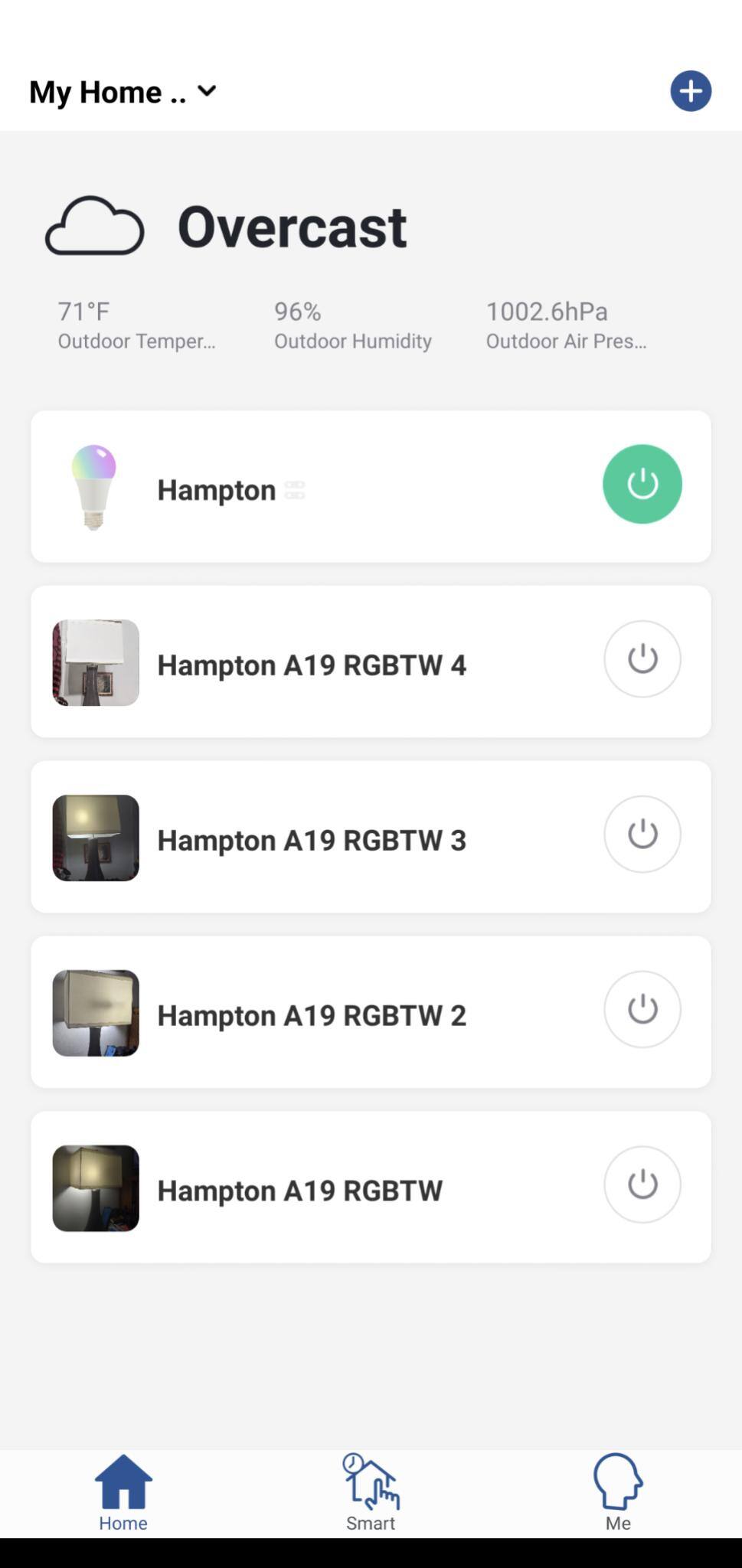
Task: View Overcast weather details
Action: 291,227
